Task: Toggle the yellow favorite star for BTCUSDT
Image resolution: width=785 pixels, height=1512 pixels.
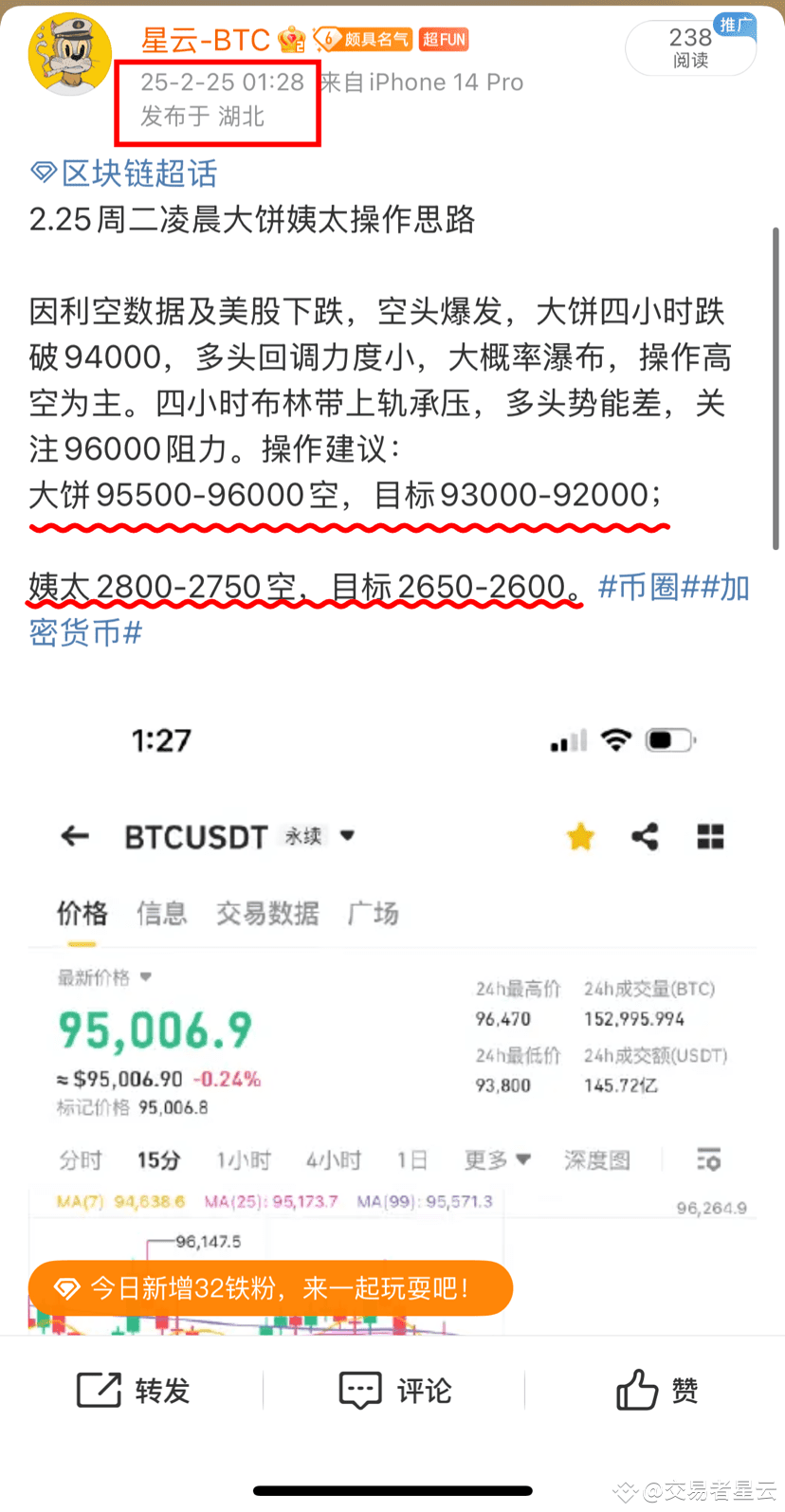Action: point(580,836)
